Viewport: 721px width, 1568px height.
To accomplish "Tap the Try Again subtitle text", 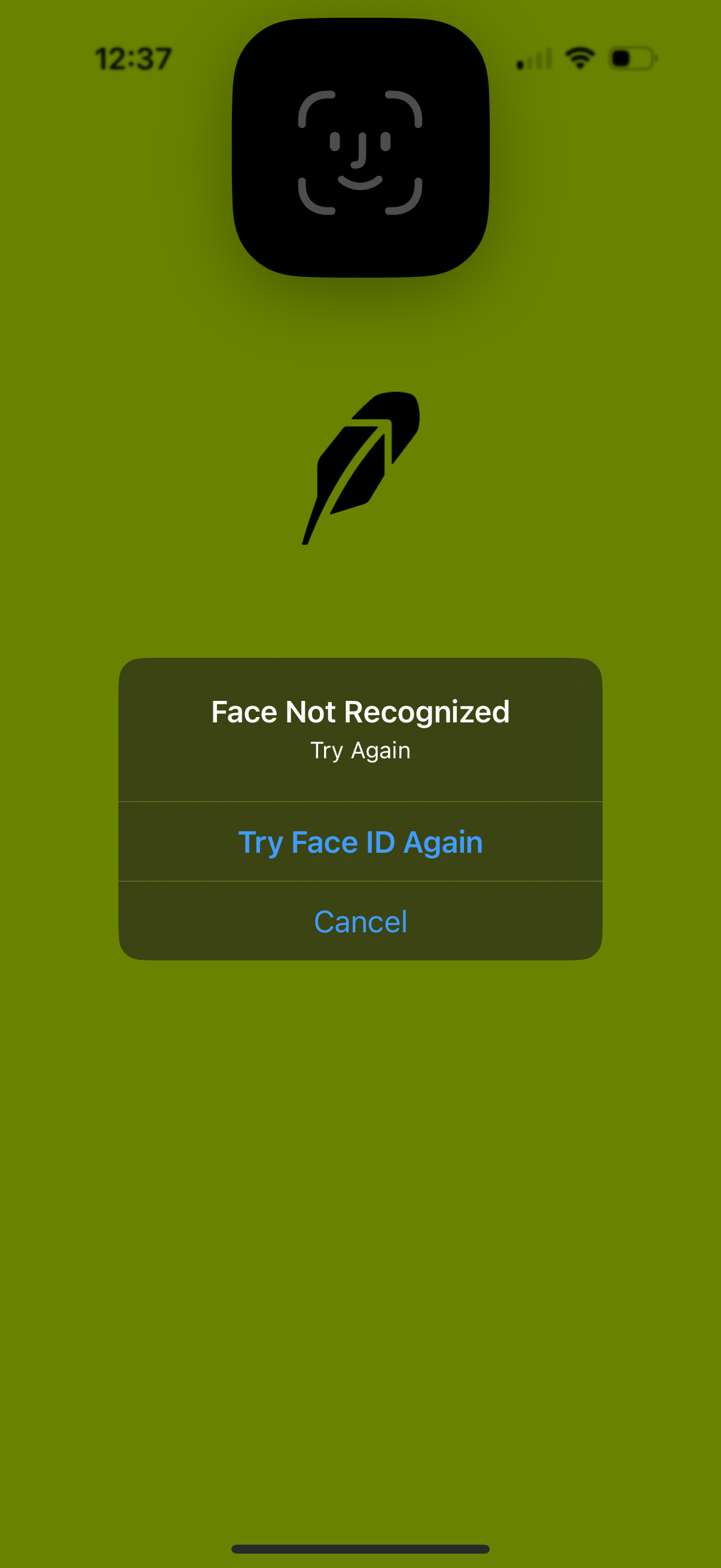I will [361, 751].
